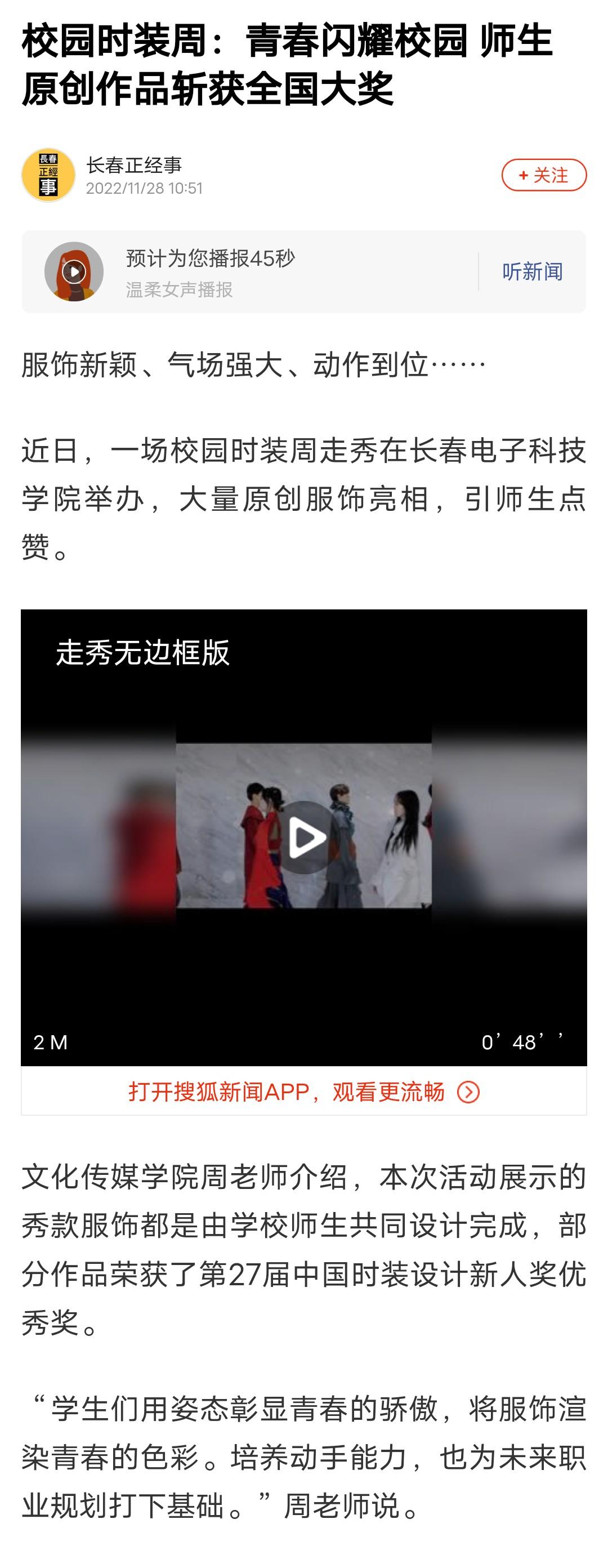Open Sohu News app banner link
The image size is (608, 1568).
tap(303, 1092)
